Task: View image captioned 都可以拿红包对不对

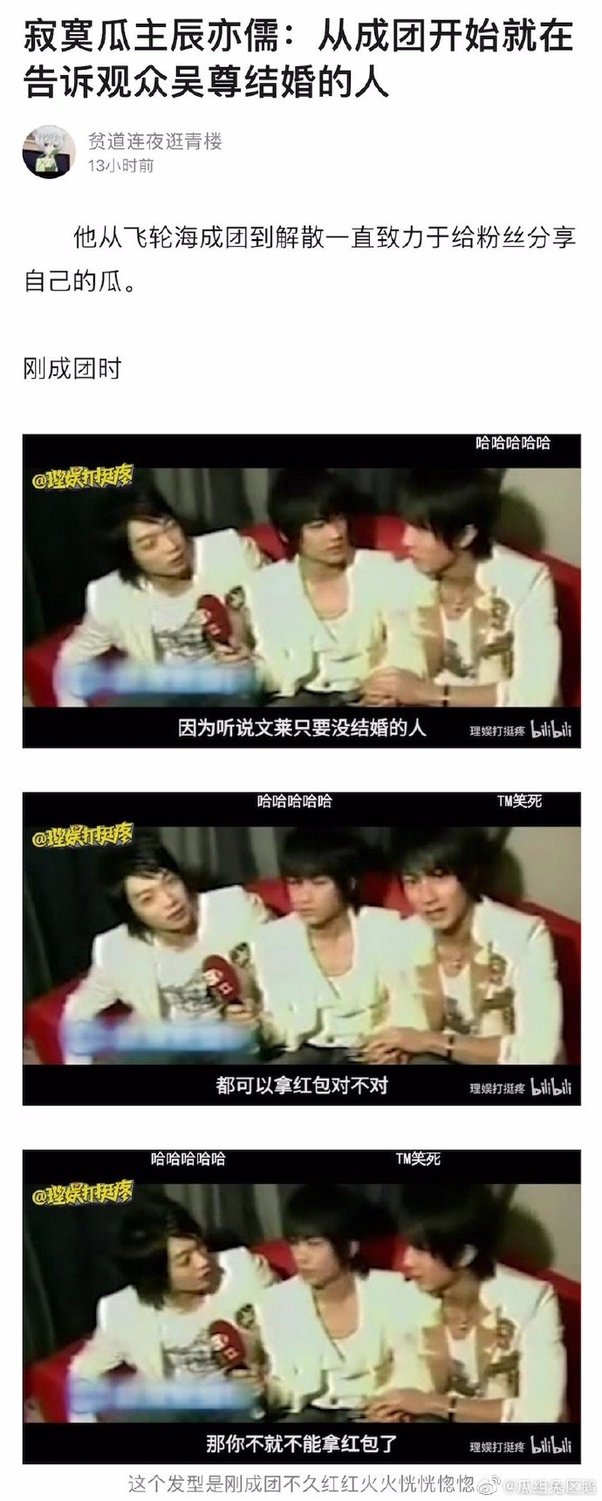Action: point(301,948)
